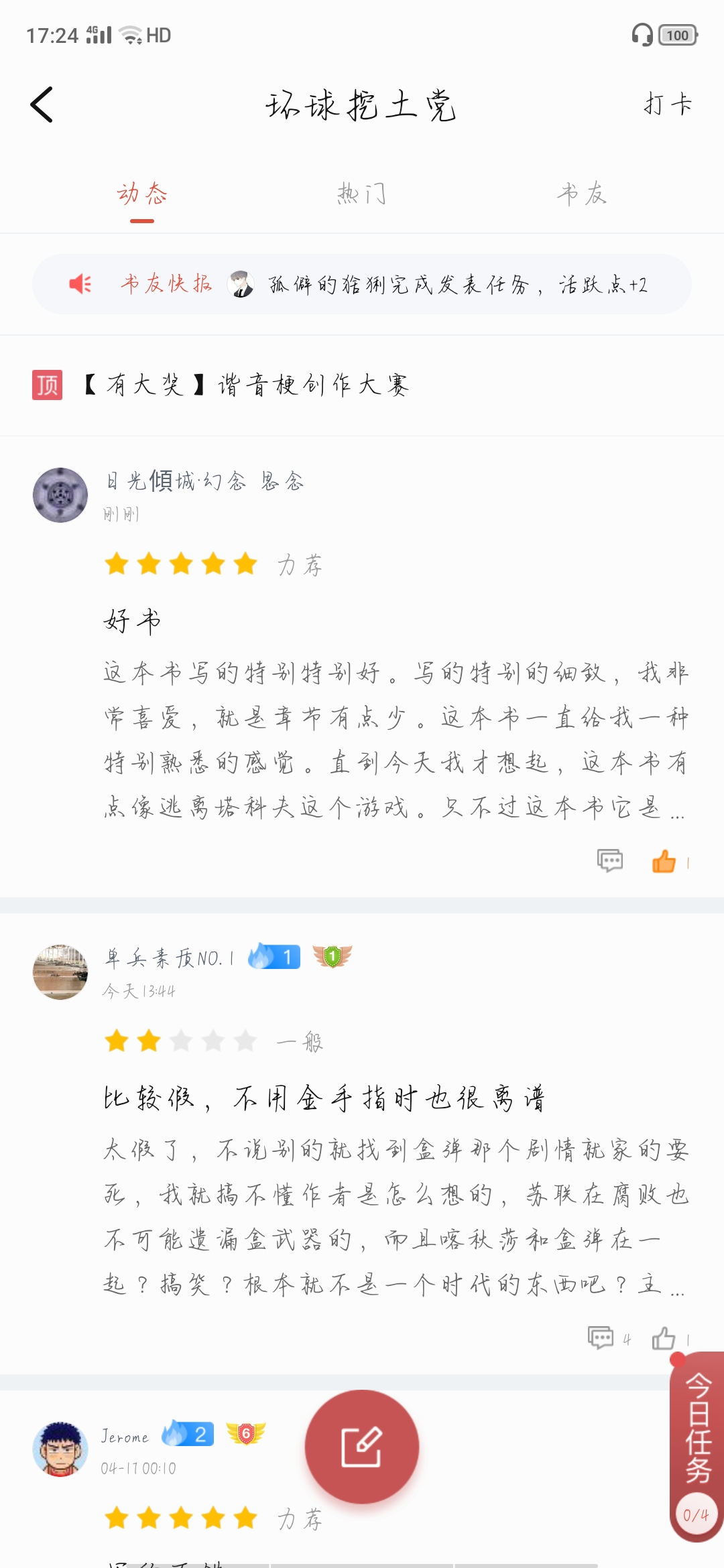This screenshot has height=1568, width=724.
Task: Comment on the 好书 review
Action: [609, 860]
